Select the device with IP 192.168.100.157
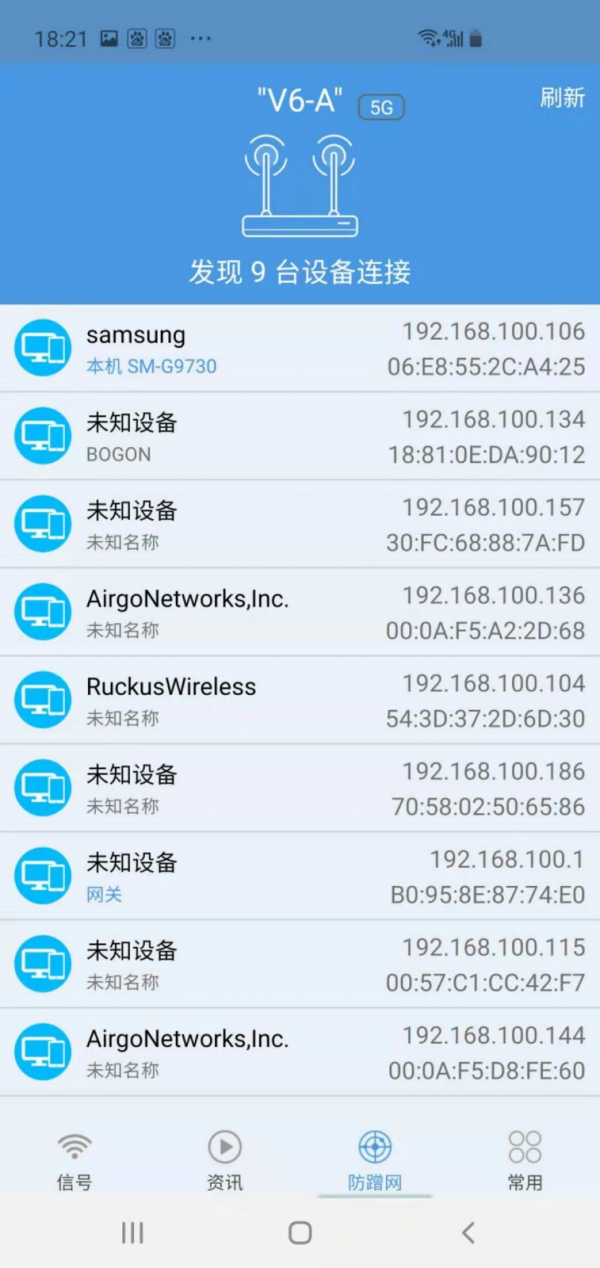Viewport: 600px width, 1268px height. (300, 524)
